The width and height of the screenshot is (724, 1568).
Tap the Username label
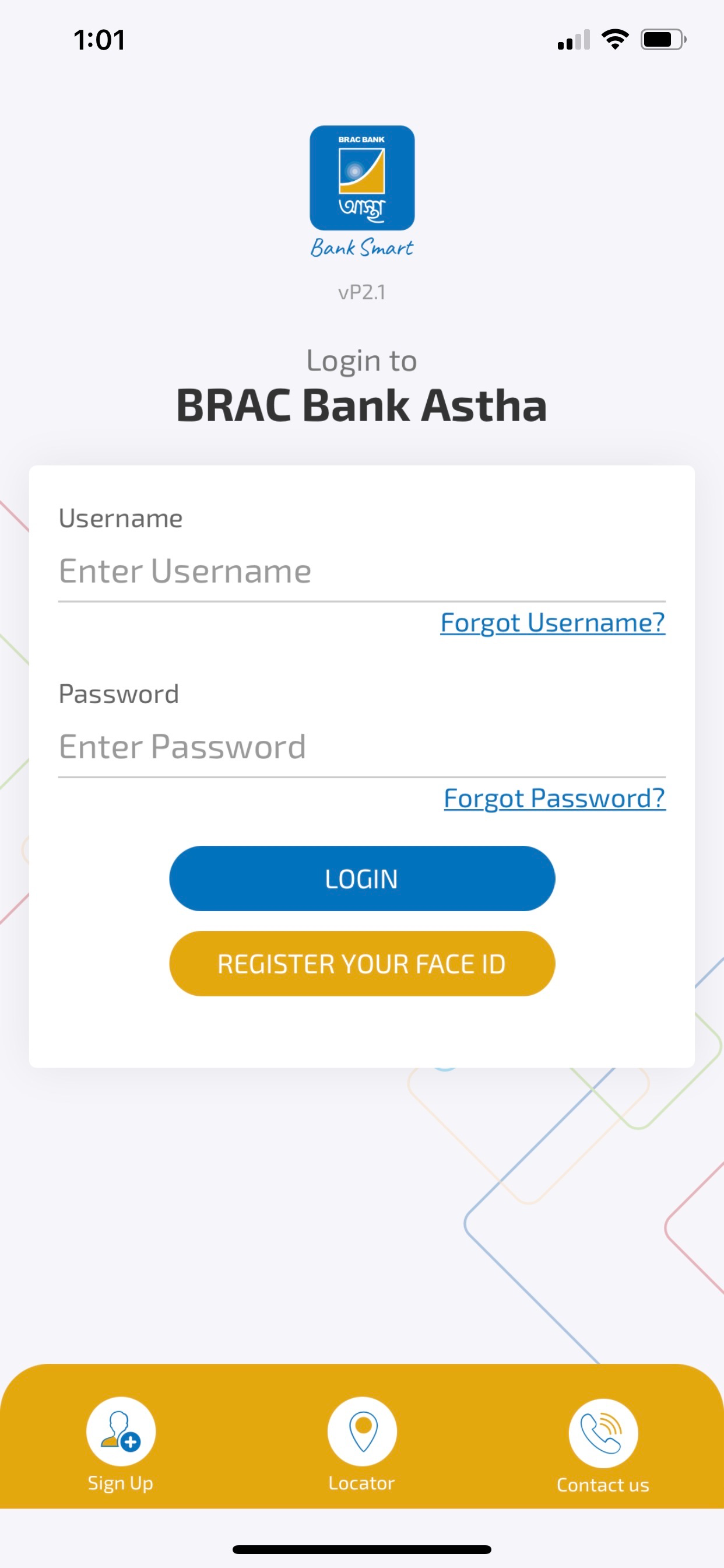coord(121,517)
